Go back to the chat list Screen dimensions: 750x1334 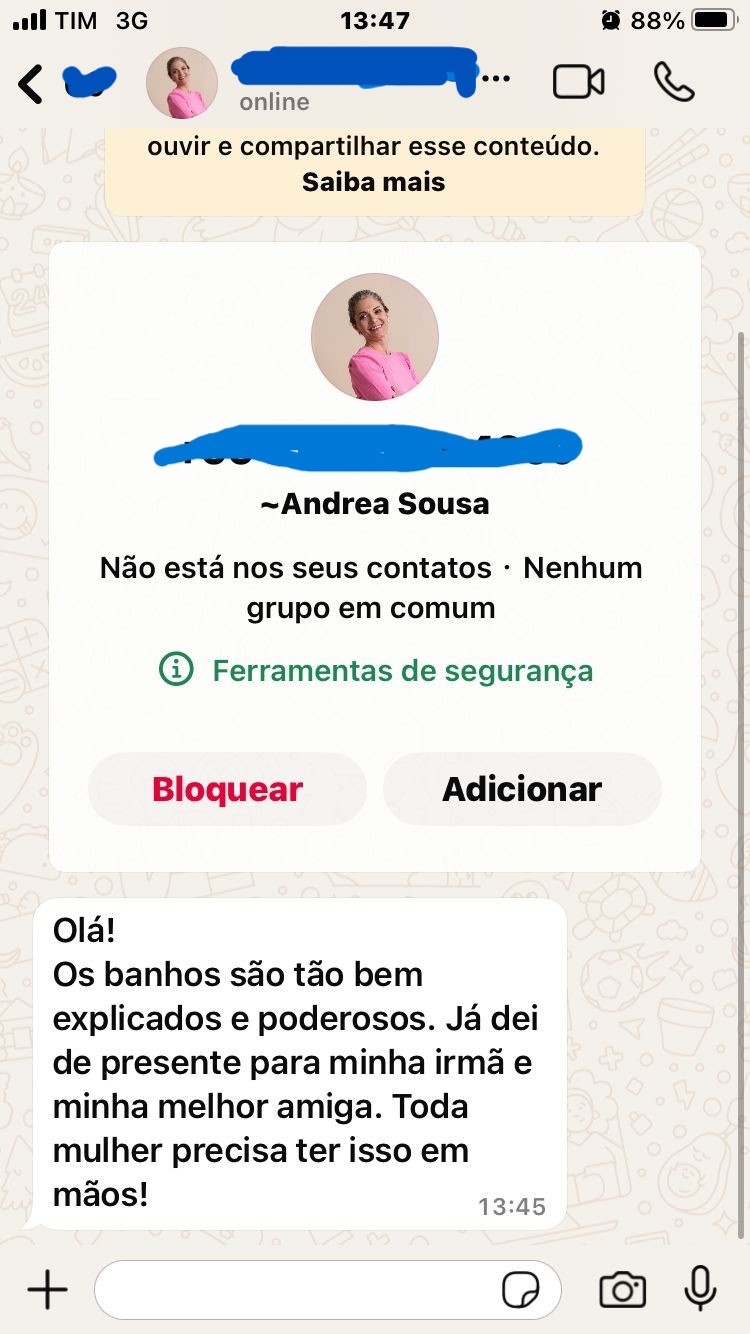(x=32, y=84)
